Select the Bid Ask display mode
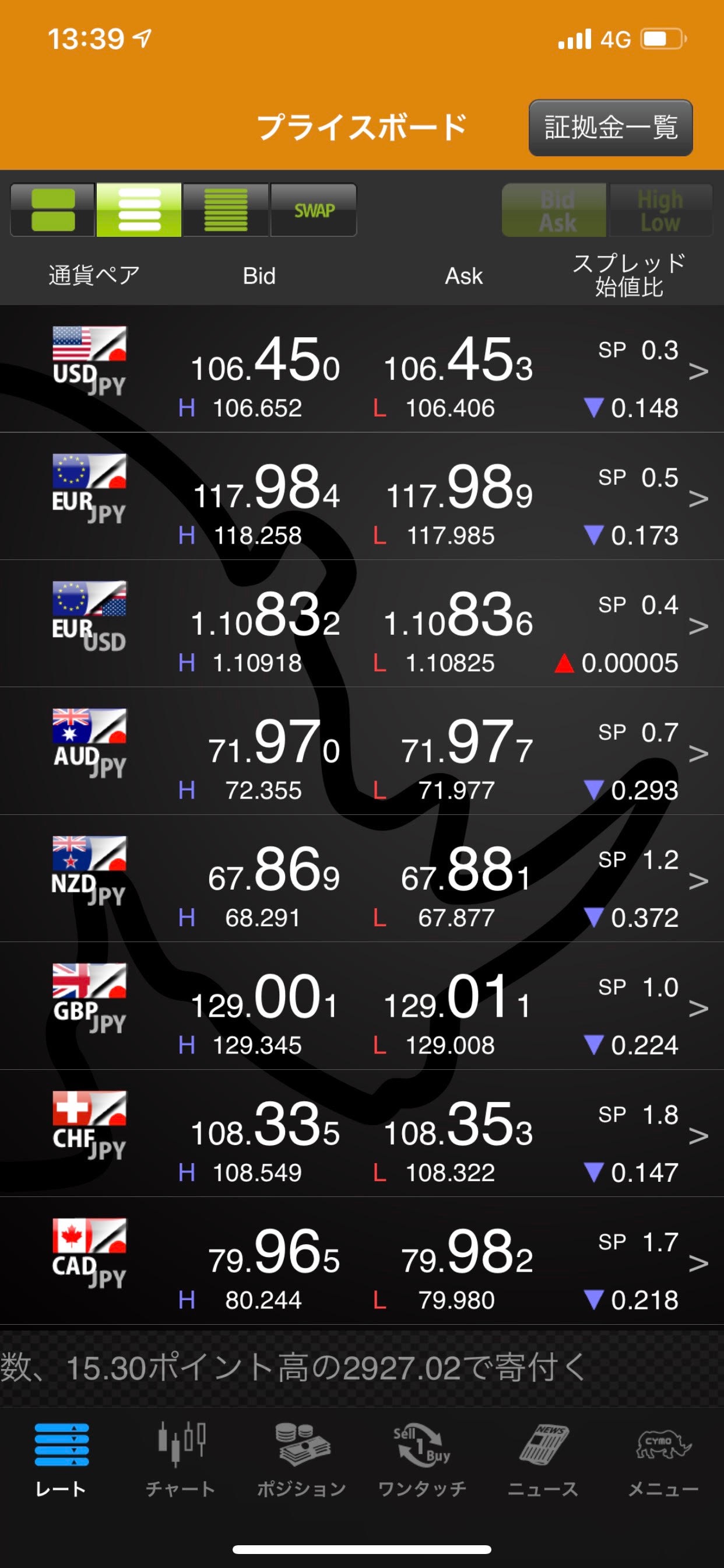This screenshot has width=724, height=1568. pyautogui.click(x=554, y=211)
